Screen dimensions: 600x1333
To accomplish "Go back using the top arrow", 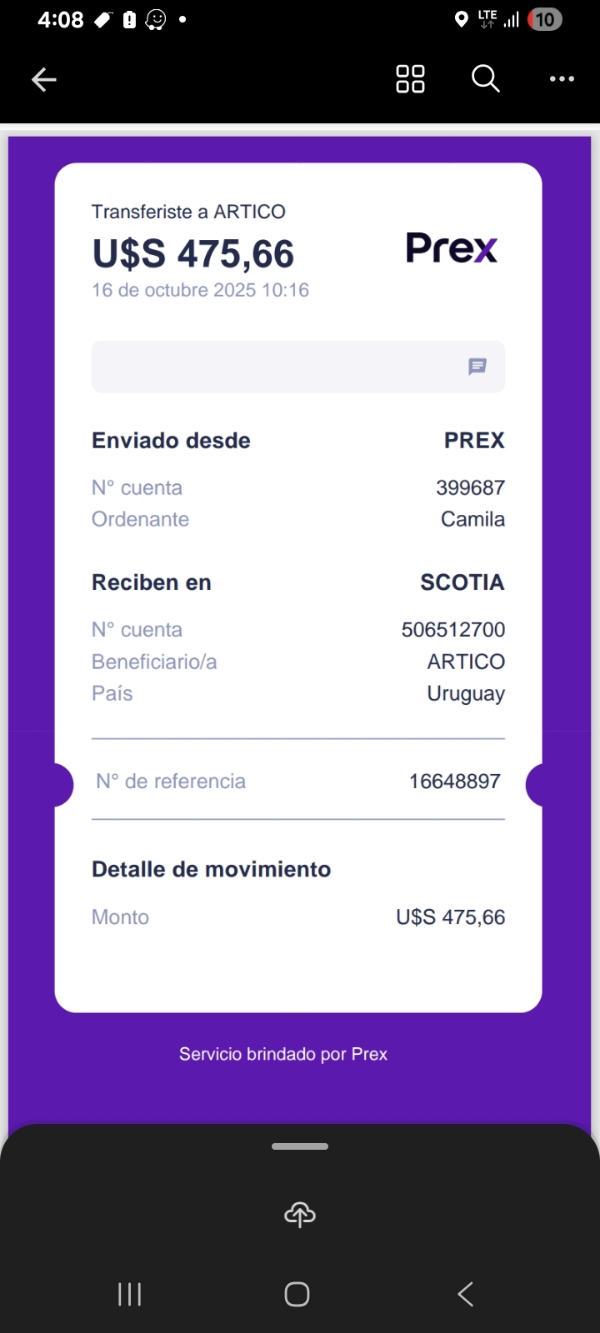I will click(44, 80).
